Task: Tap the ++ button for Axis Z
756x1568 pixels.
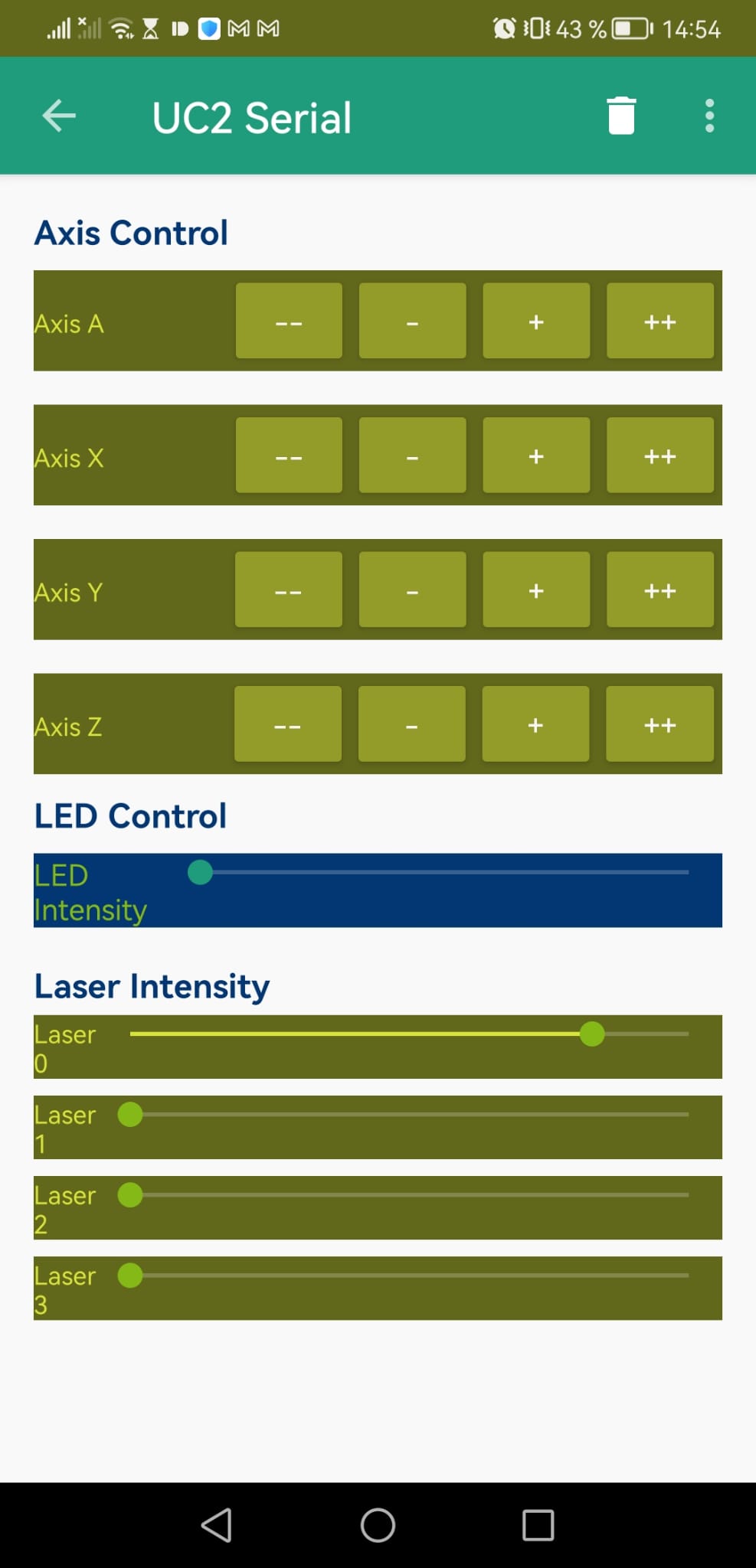Action: click(659, 724)
